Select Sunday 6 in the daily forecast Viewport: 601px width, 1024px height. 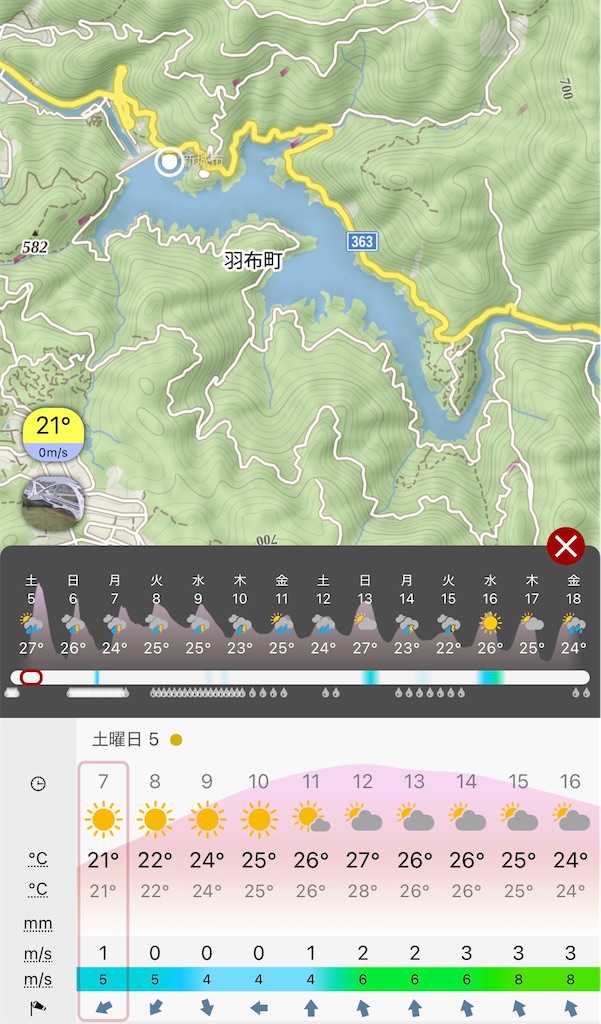click(x=73, y=615)
